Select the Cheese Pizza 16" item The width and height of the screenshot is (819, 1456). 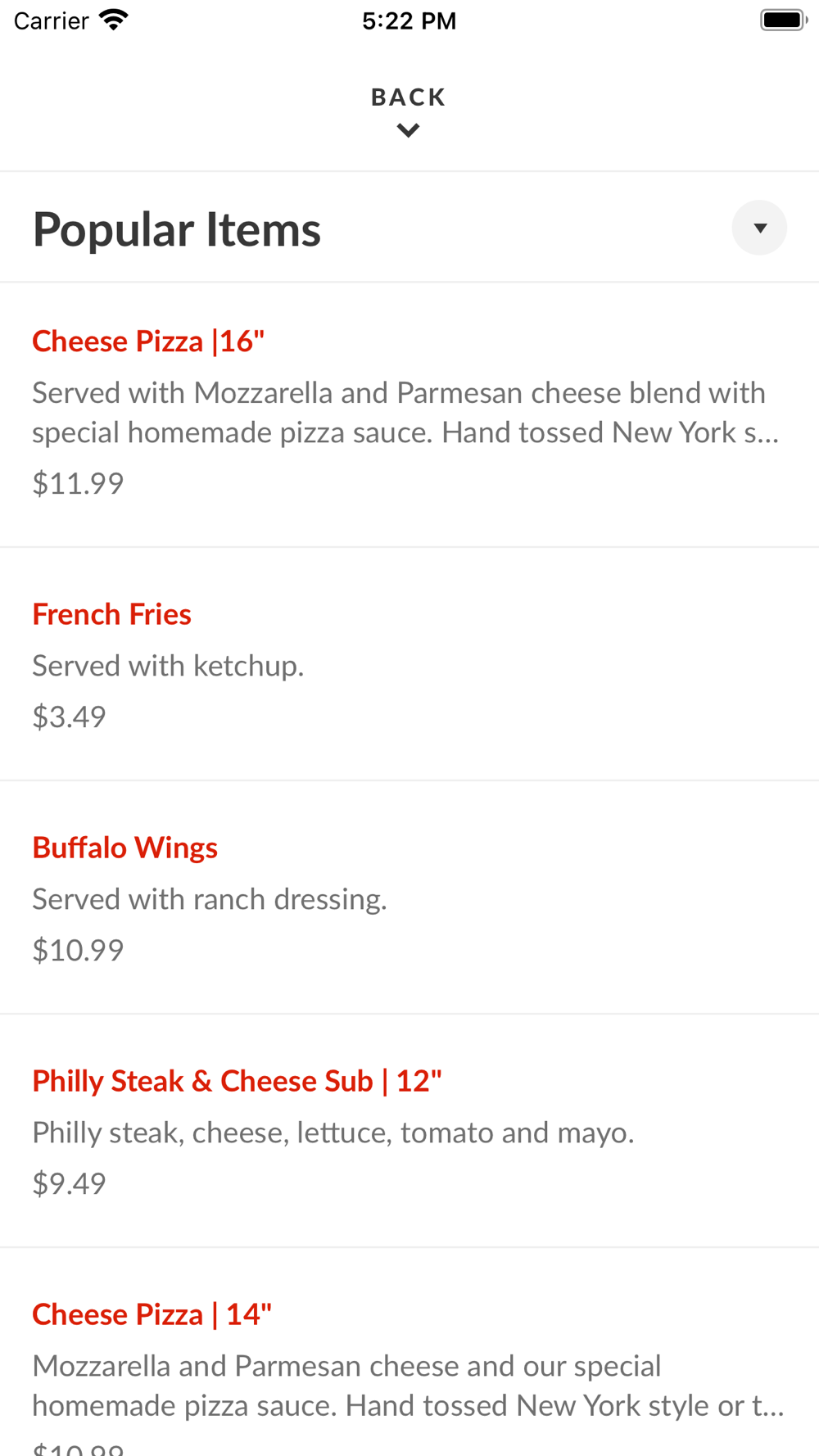[x=148, y=341]
